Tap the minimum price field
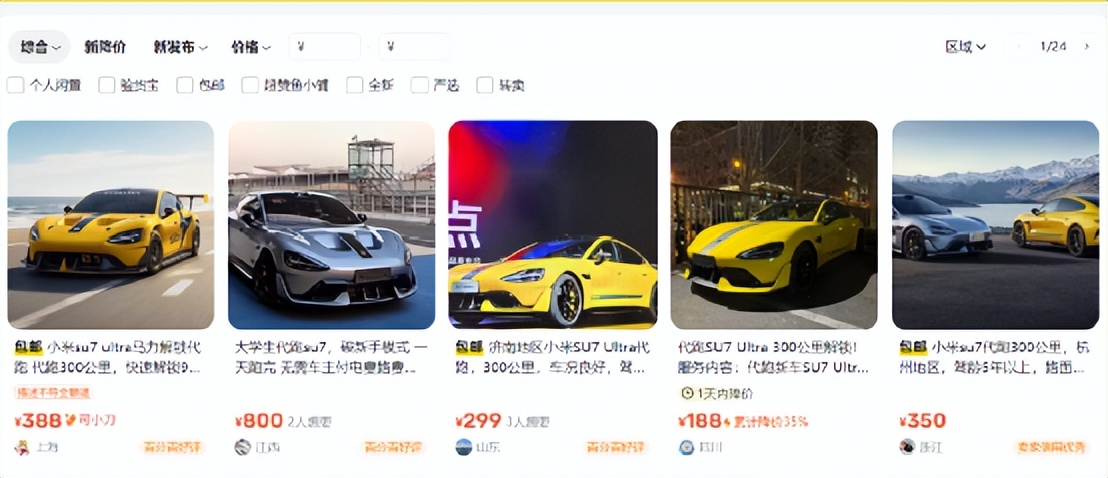 point(325,47)
